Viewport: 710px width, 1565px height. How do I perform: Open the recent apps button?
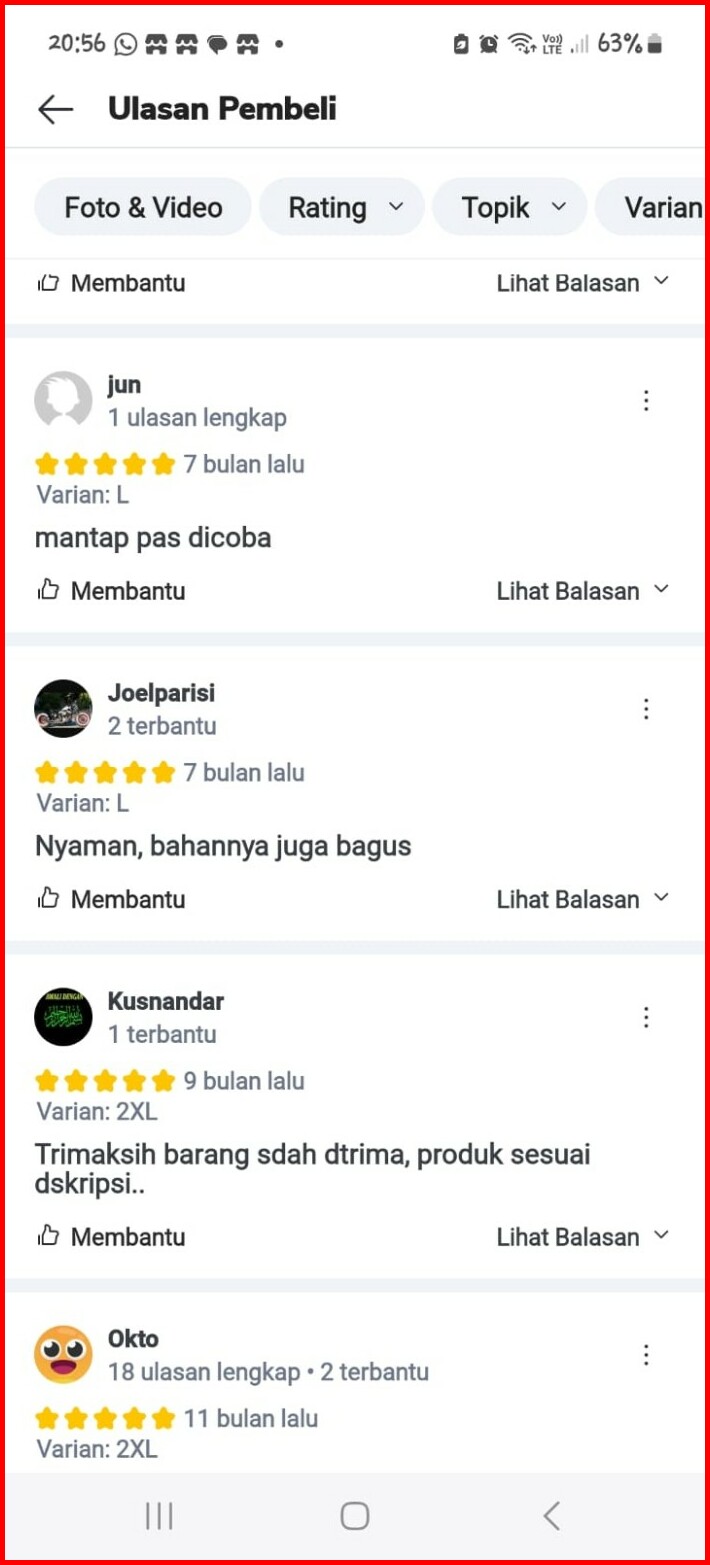point(159,1516)
